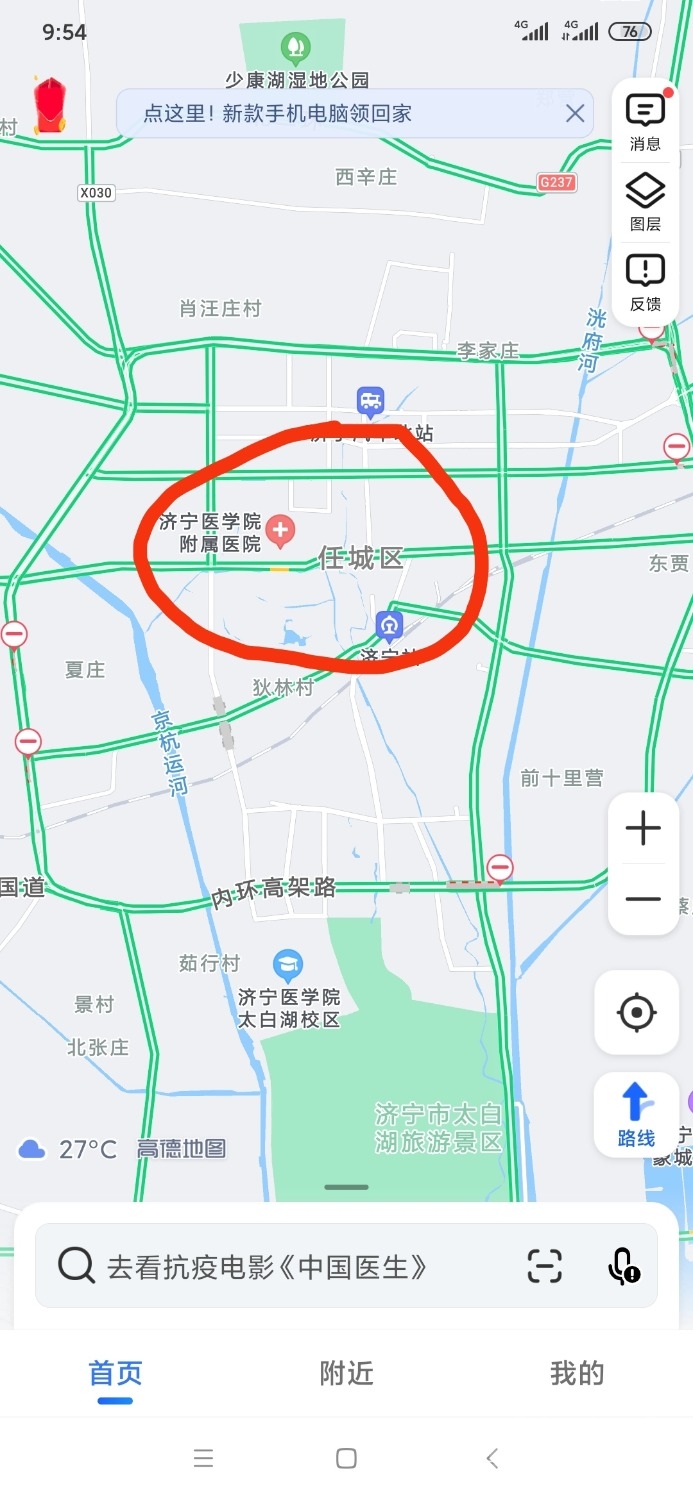Open the 27°C weather widget
The height and width of the screenshot is (1500, 693).
pyautogui.click(x=68, y=1149)
